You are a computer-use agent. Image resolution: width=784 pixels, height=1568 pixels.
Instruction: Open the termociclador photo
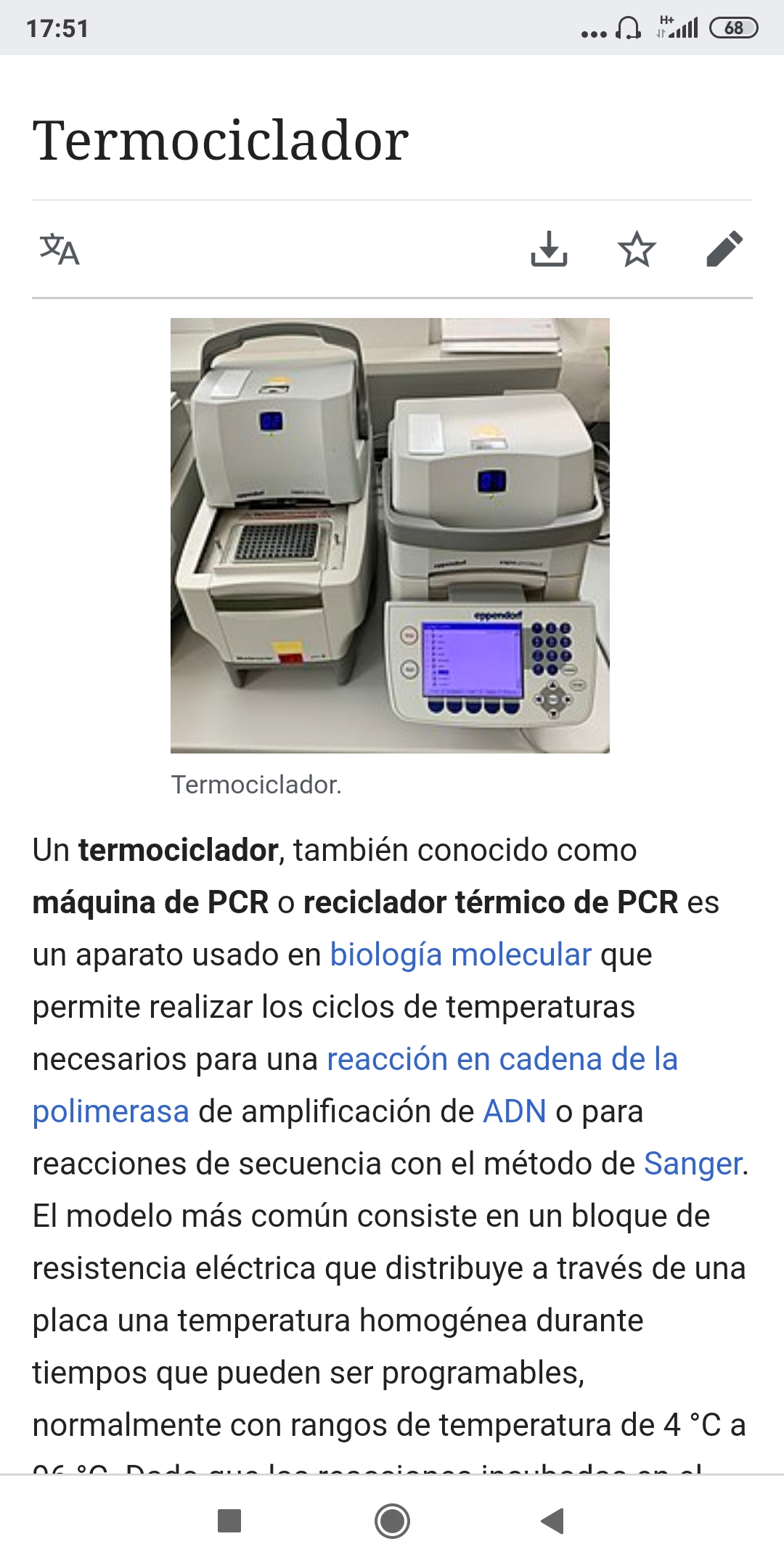pyautogui.click(x=390, y=535)
